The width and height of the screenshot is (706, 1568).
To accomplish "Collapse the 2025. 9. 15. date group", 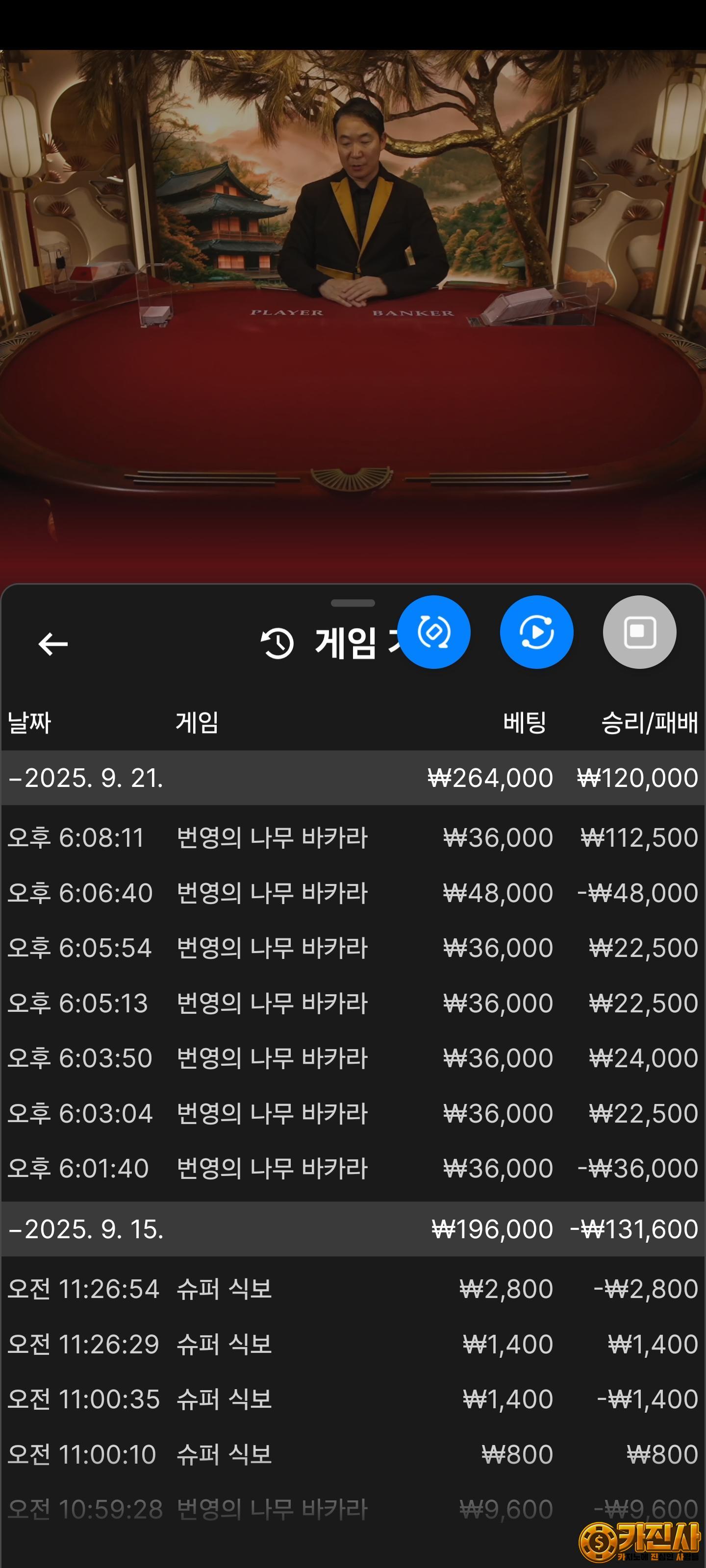I will 85,1229.
